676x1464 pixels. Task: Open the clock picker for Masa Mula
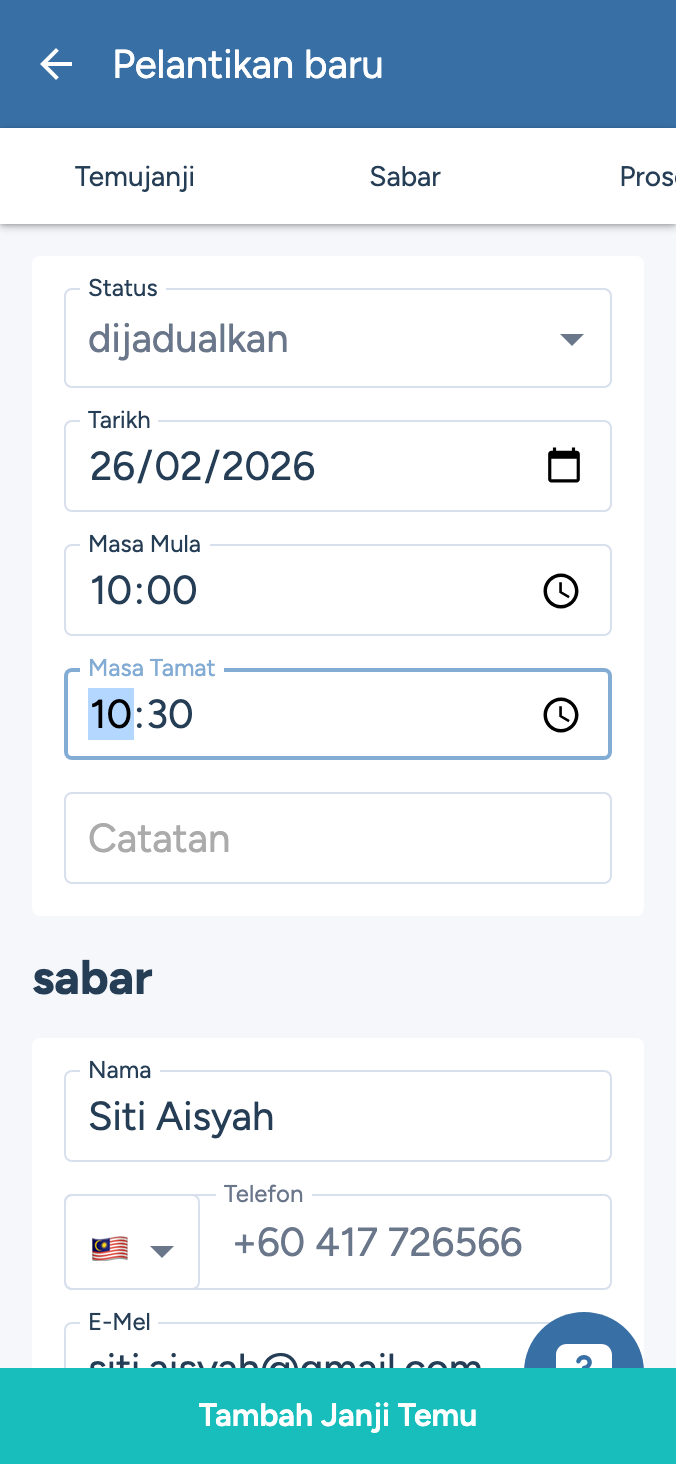tap(560, 590)
